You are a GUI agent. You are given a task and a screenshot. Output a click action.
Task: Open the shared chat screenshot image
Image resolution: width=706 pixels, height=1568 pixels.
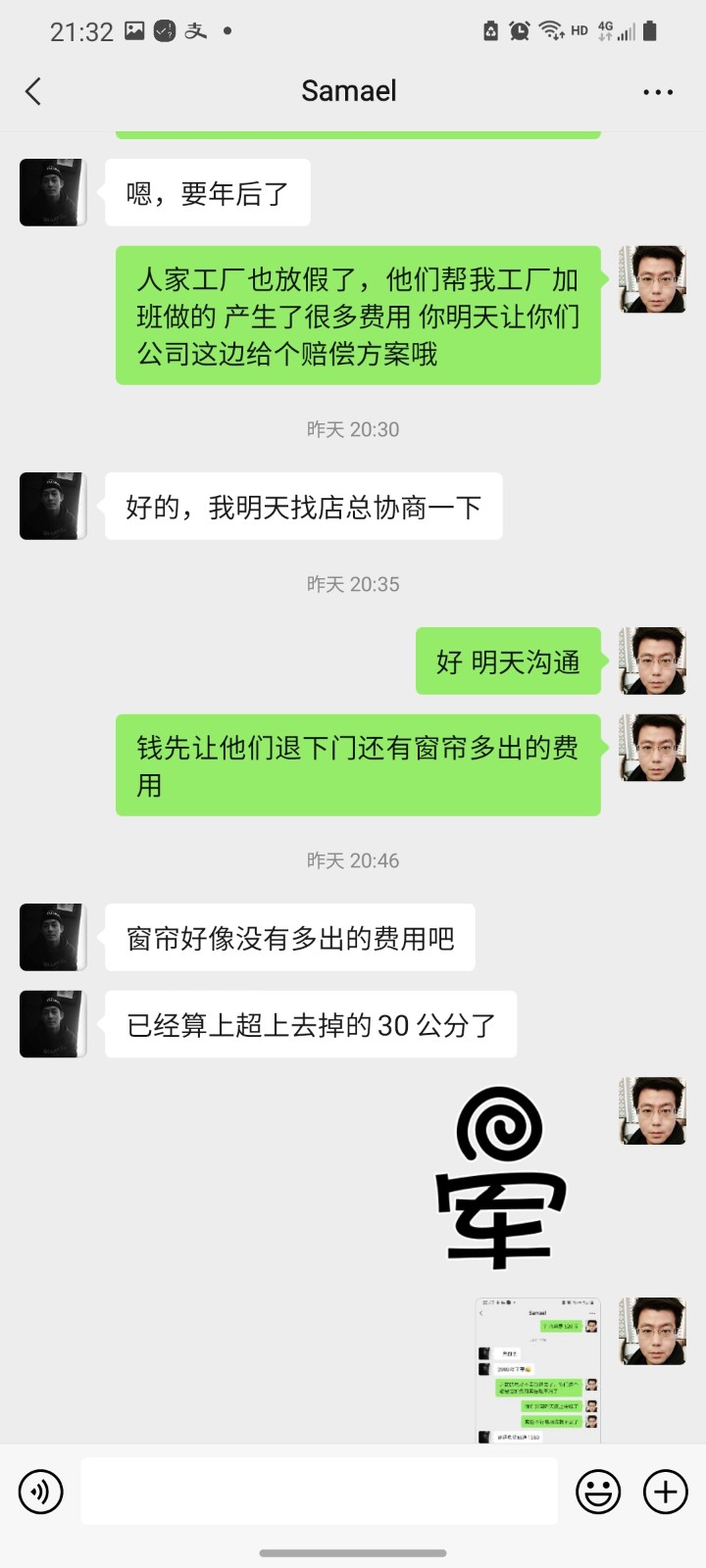[x=537, y=1370]
